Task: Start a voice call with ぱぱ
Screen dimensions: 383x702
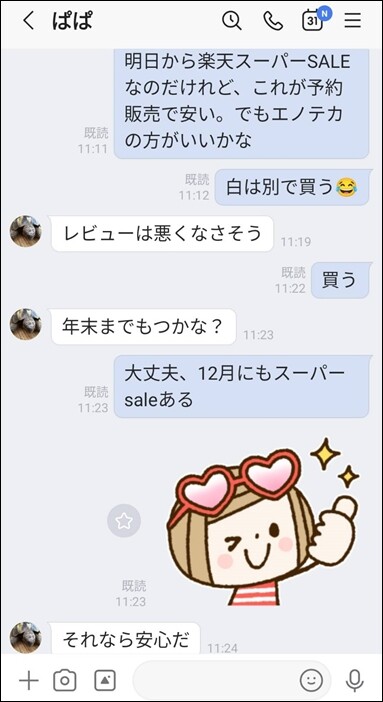Action: [272, 21]
